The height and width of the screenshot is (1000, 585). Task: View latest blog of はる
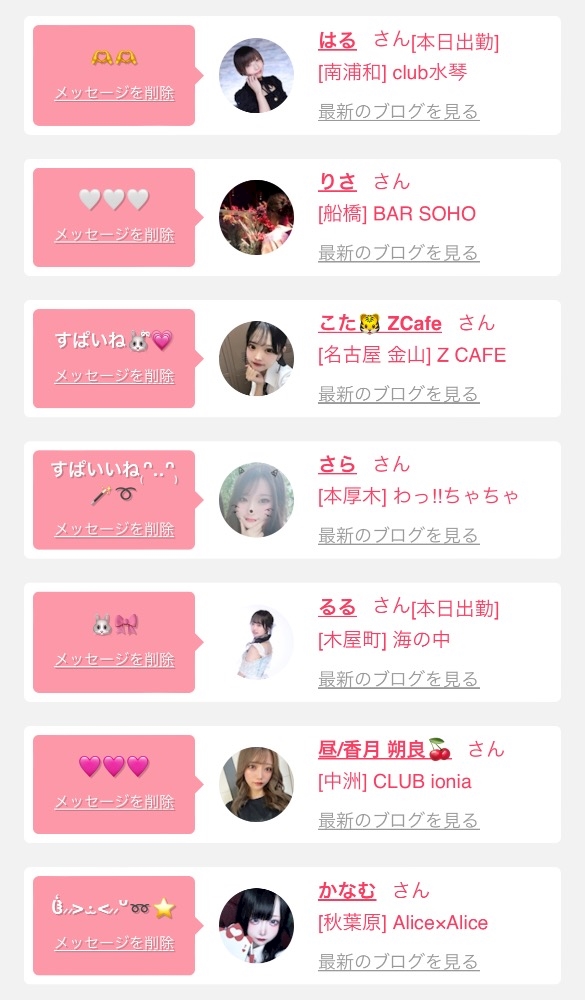pyautogui.click(x=399, y=112)
